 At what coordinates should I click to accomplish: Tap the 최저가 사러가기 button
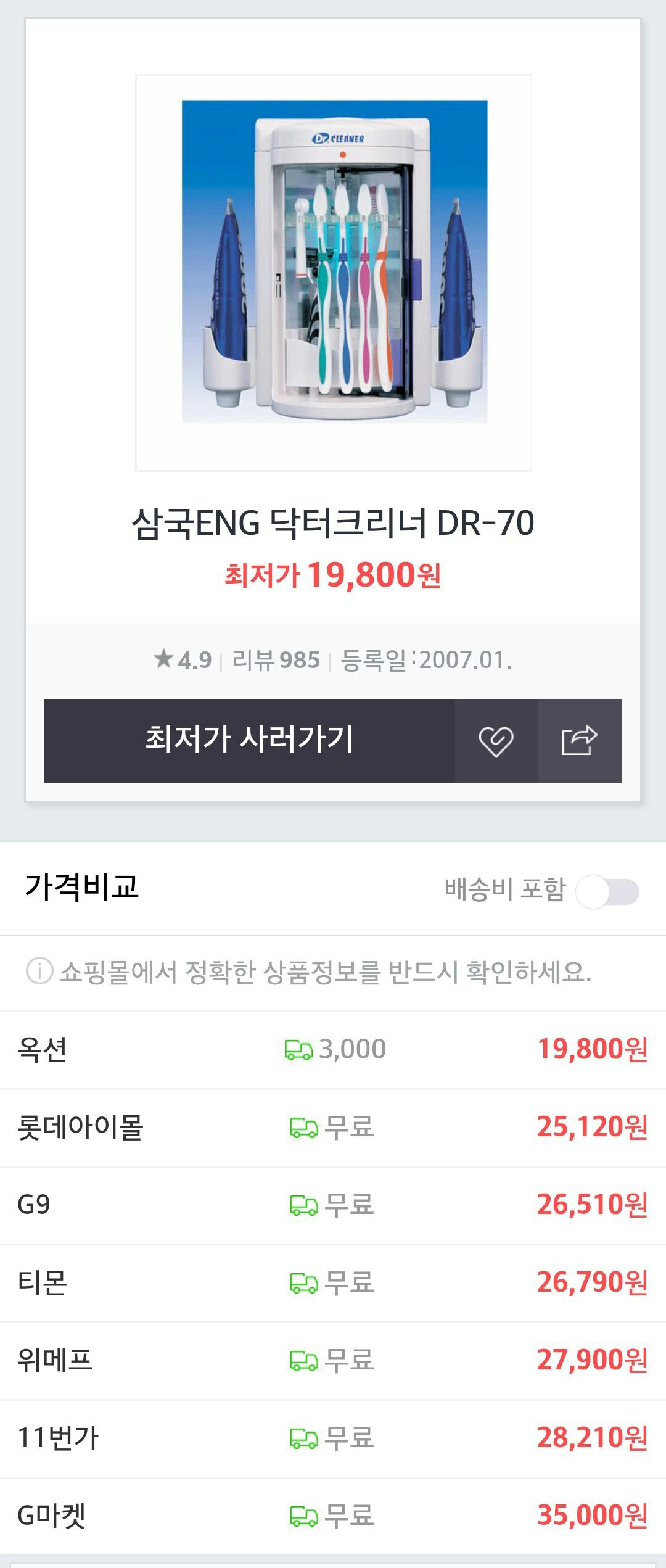[249, 740]
